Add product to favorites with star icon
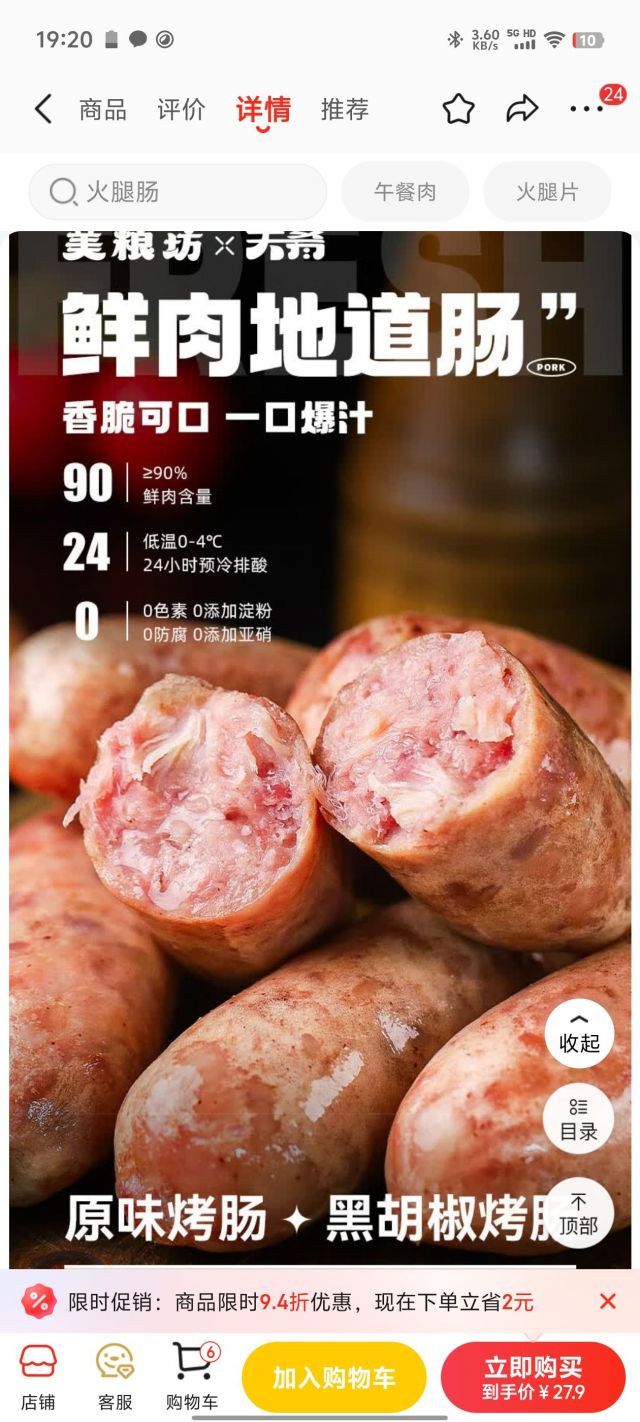640x1422 pixels. (458, 109)
